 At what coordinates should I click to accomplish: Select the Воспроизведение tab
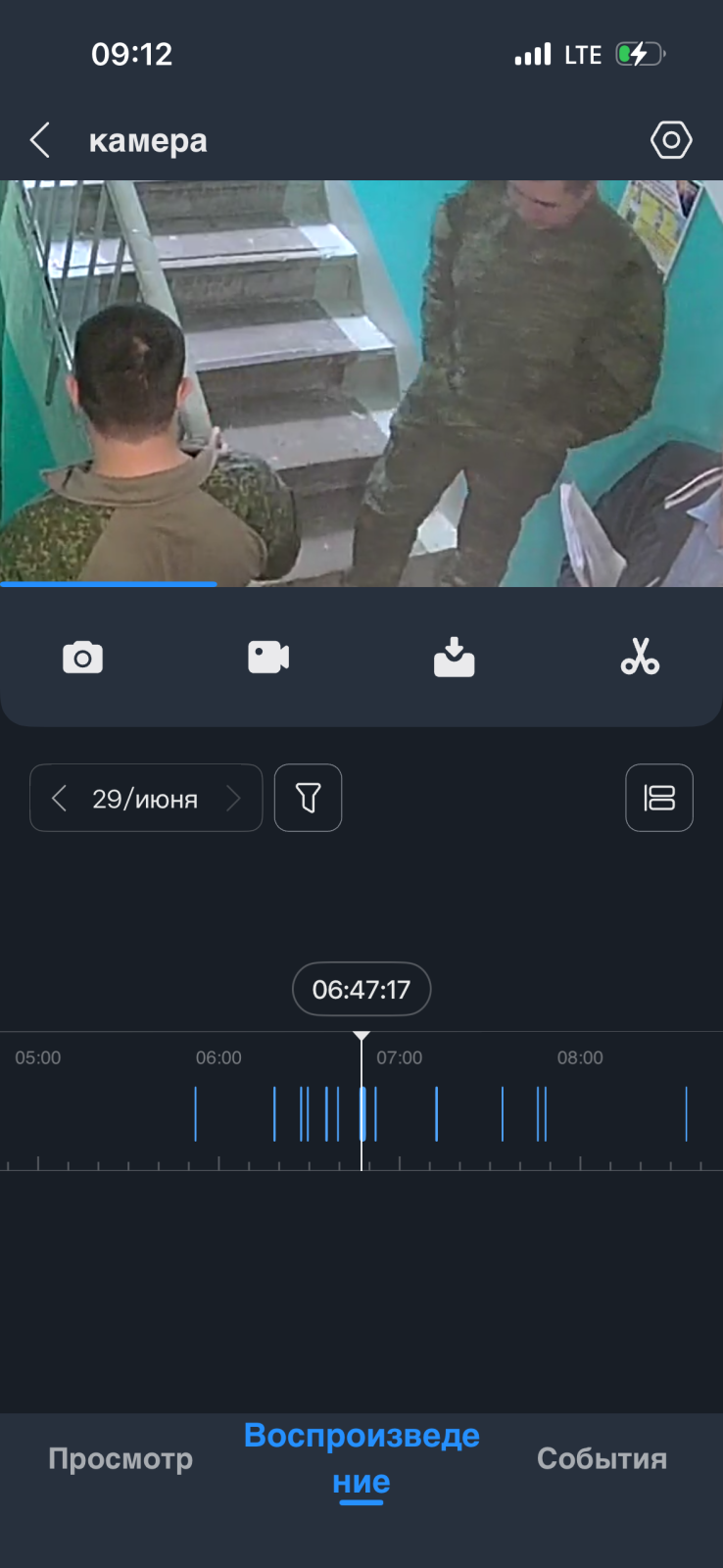[361, 1458]
